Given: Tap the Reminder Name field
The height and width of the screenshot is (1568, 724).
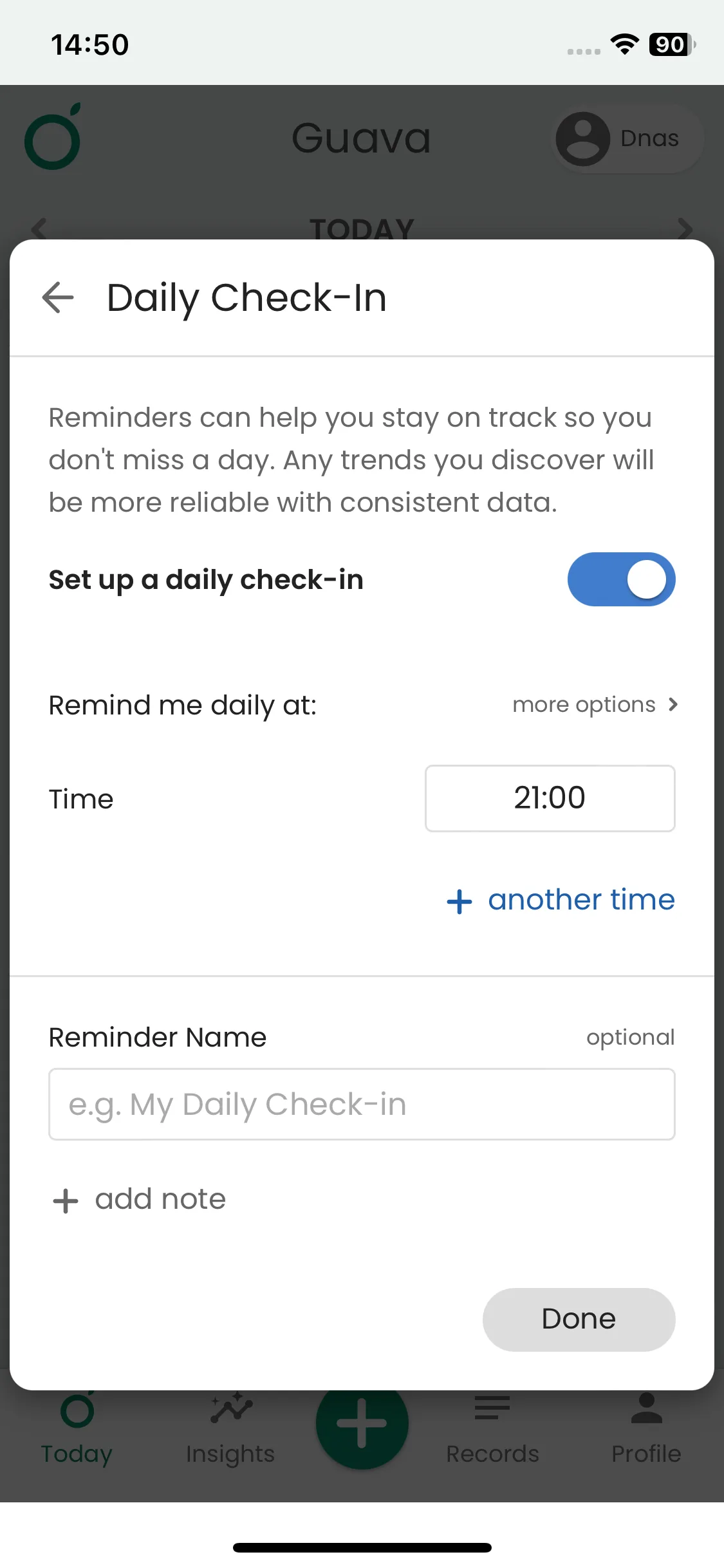Looking at the screenshot, I should (362, 1105).
